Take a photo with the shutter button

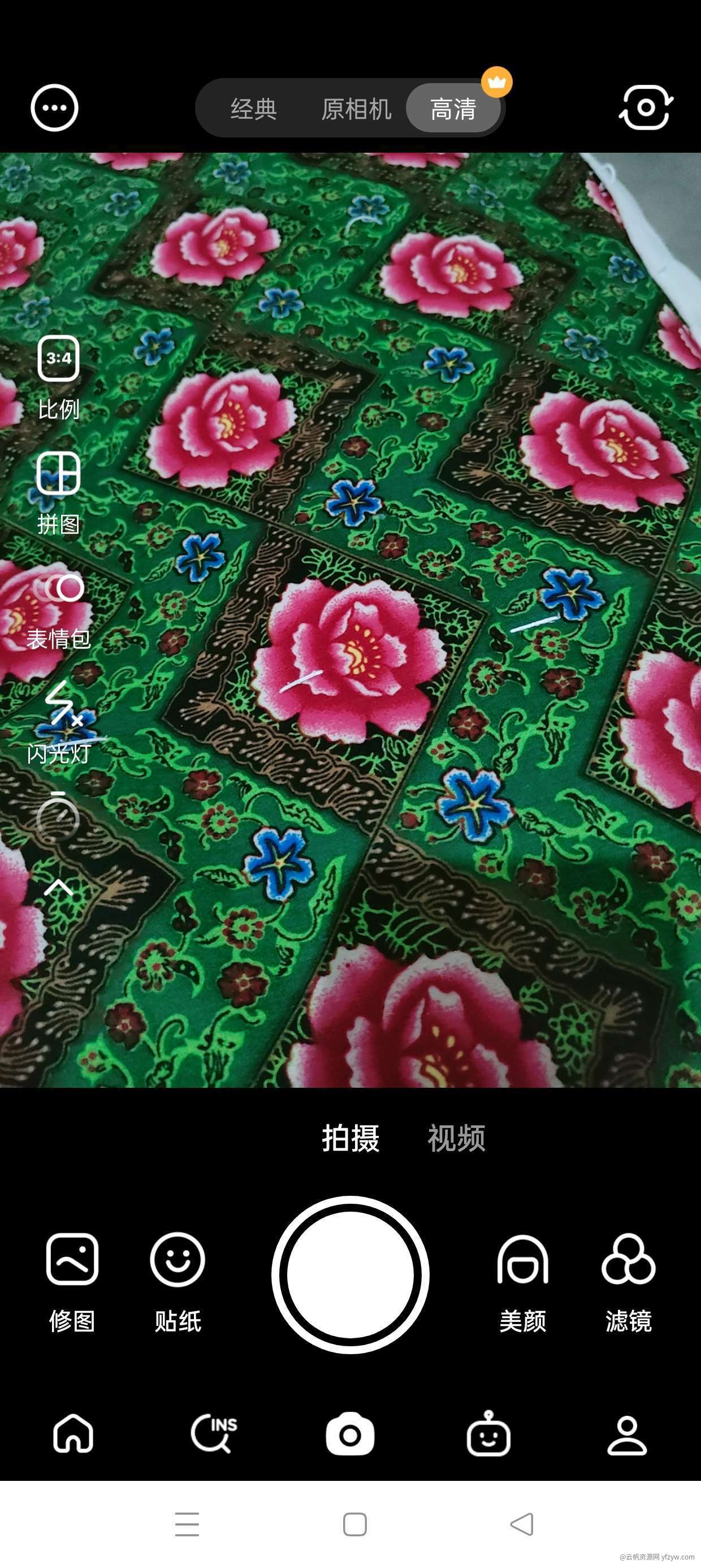tap(350, 1274)
